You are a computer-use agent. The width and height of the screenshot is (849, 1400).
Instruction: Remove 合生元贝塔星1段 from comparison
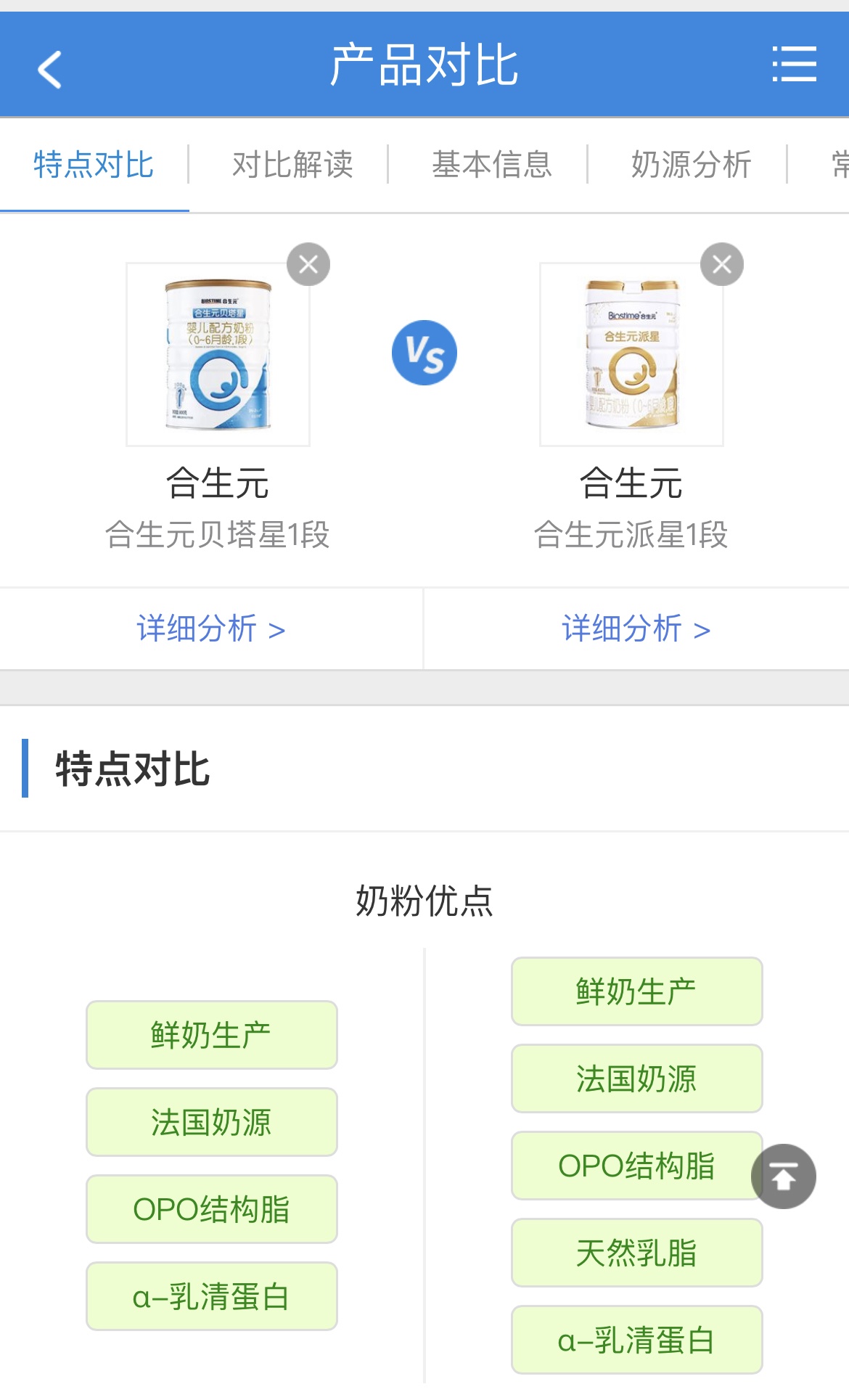pos(308,264)
